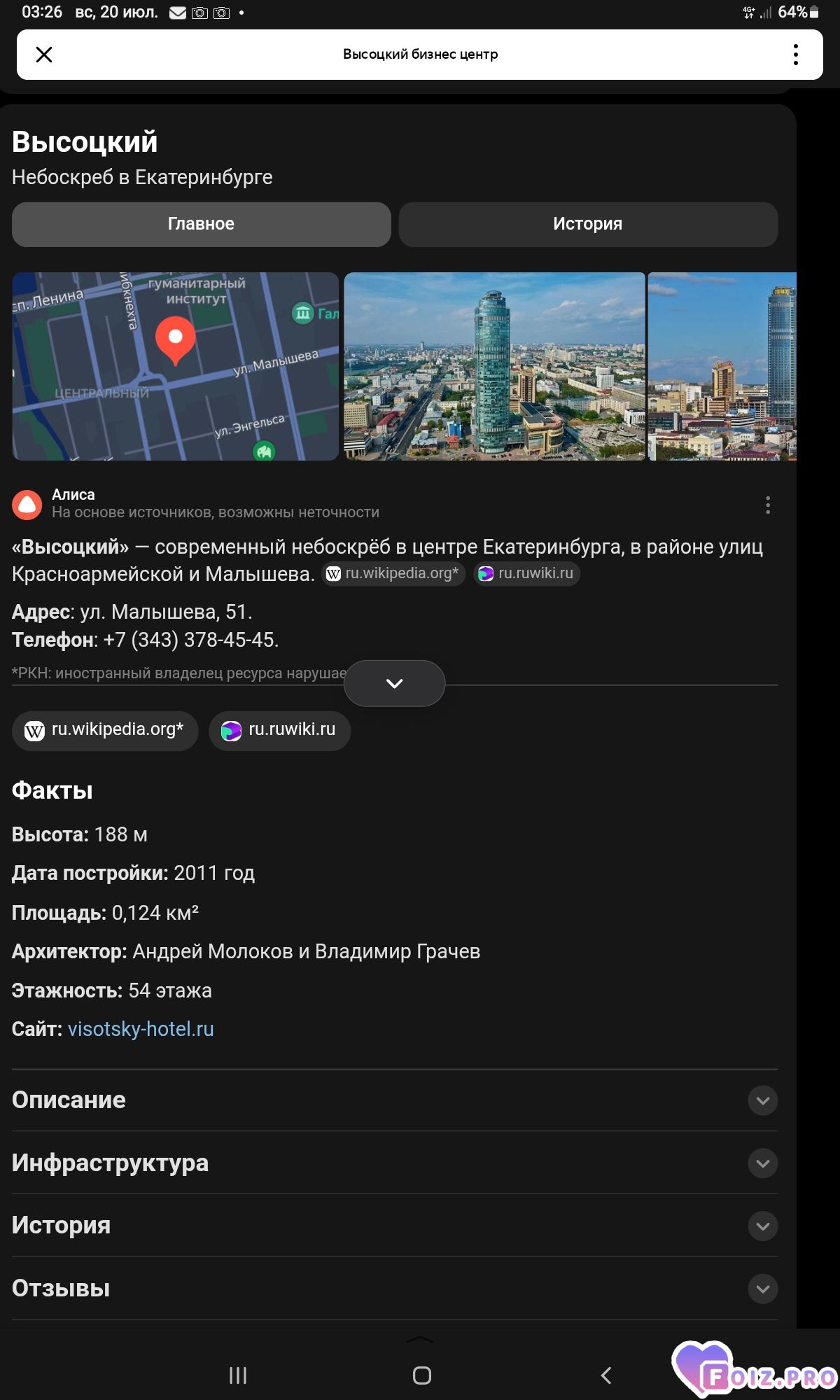Screen dimensions: 840x1400
Task: Expand the Отзывы section
Action: (x=395, y=1289)
